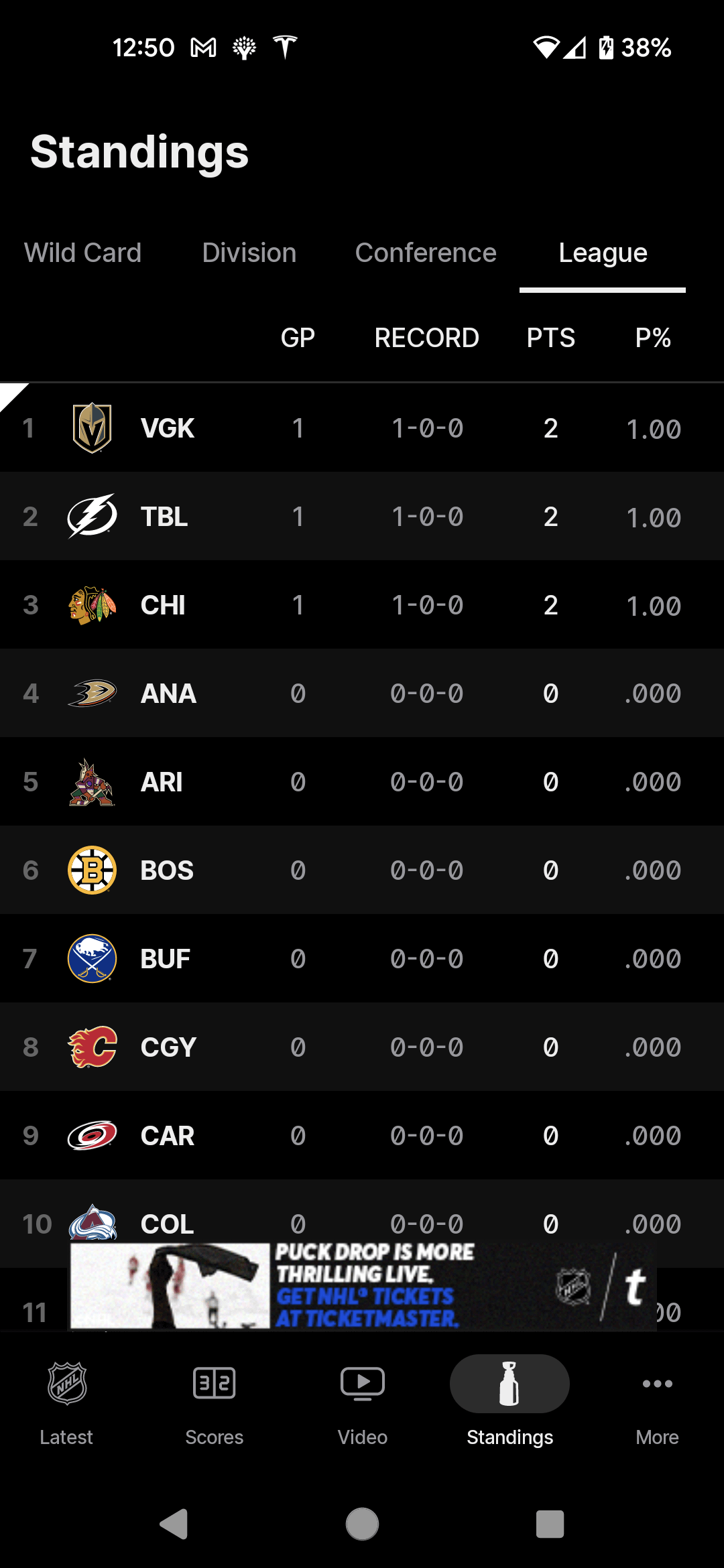Open the Ticketmaster NHL tickets ad banner
This screenshot has height=1568, width=724.
point(363,1287)
